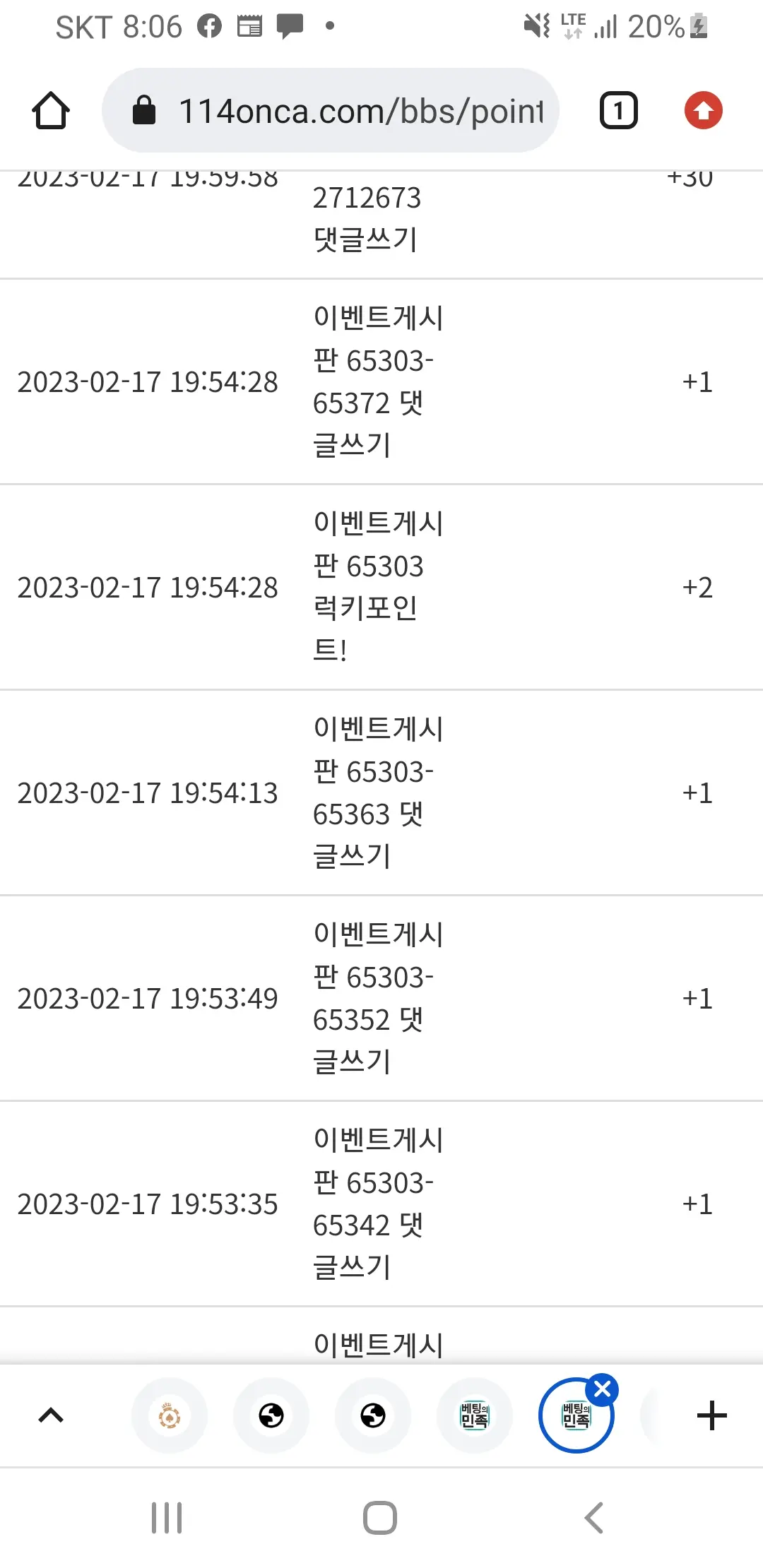Switch to the casino chip icon tab
The image size is (763, 1568).
tap(170, 1415)
